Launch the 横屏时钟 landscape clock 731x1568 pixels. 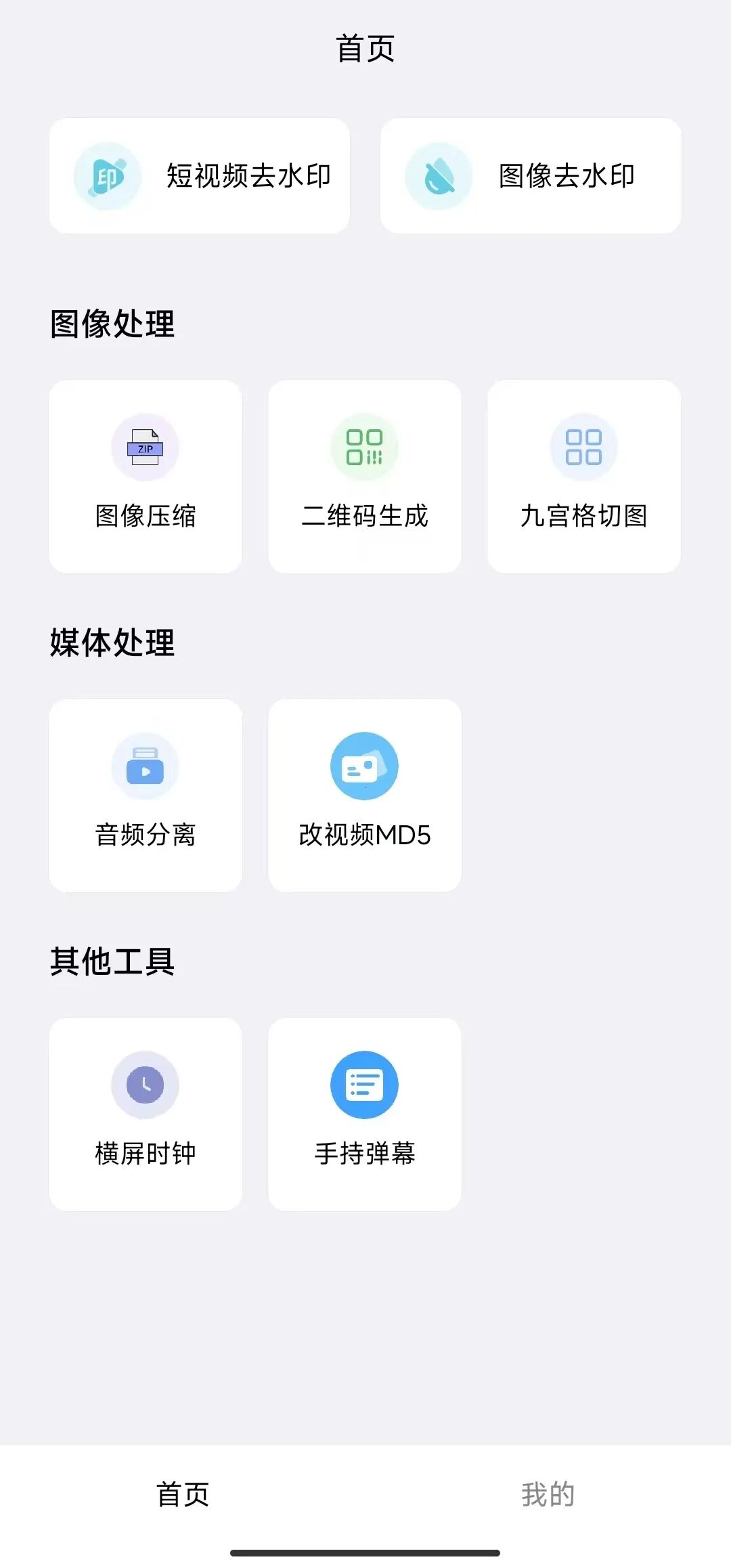coord(145,1114)
